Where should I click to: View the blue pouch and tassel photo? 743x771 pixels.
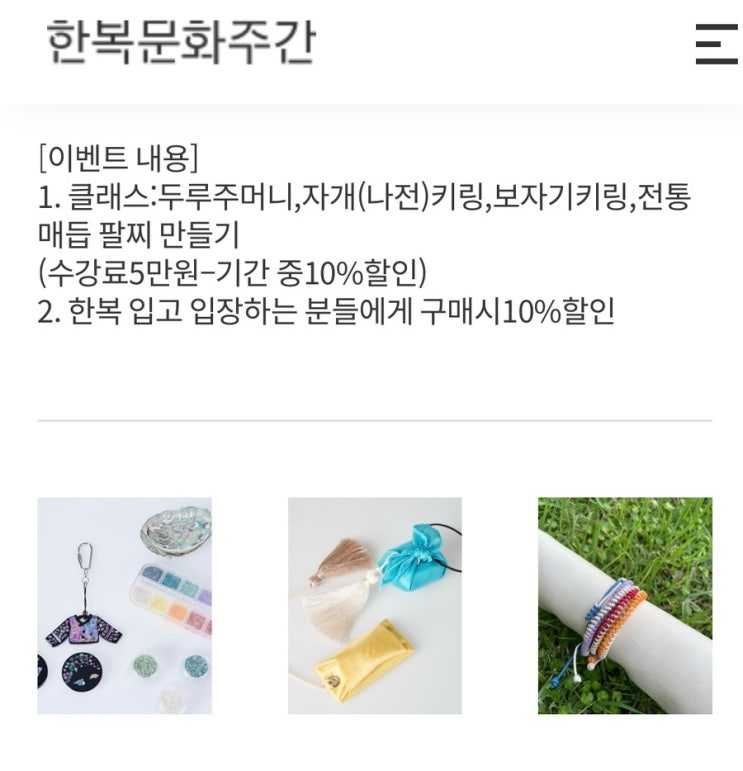pyautogui.click(x=375, y=605)
